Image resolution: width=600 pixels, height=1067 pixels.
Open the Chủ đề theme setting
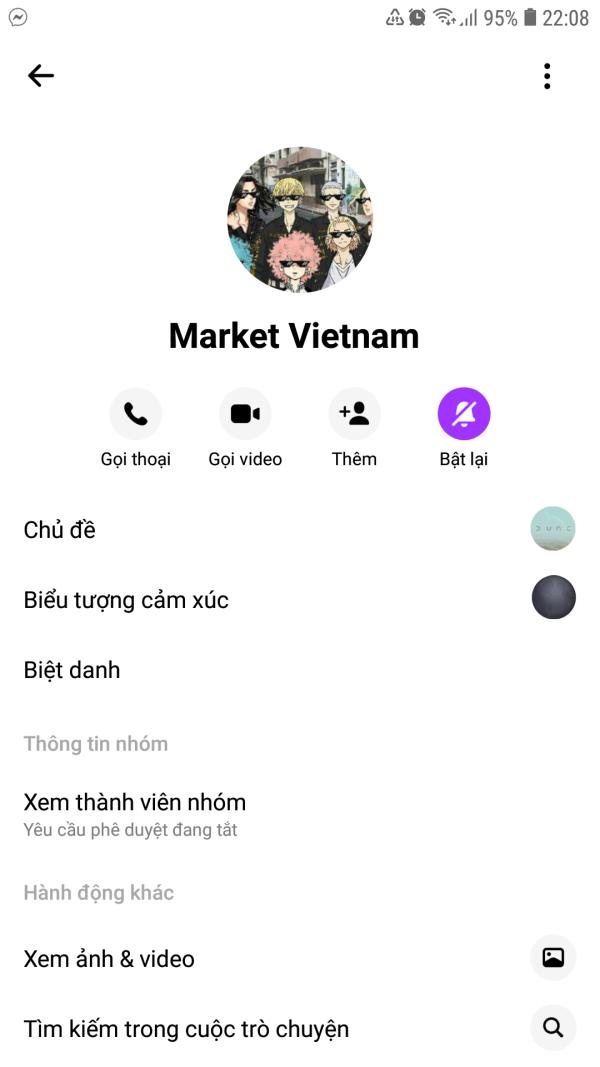tap(300, 529)
